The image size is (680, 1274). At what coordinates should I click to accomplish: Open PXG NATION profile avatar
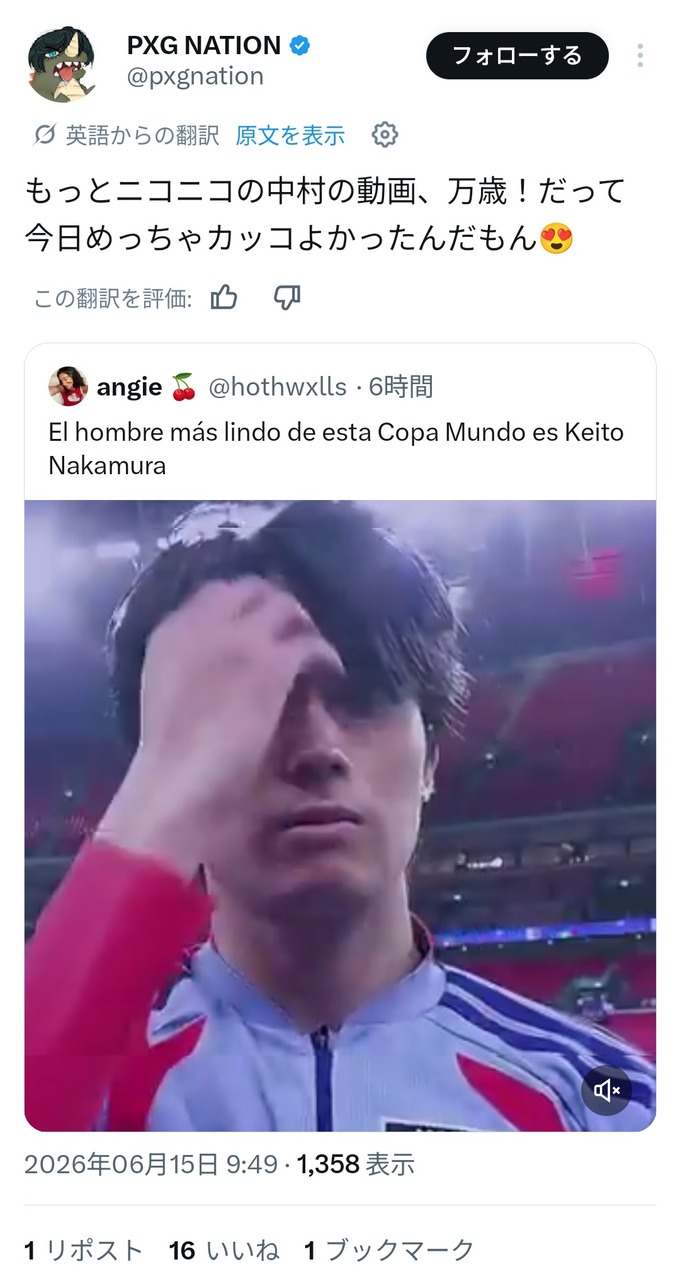(61, 64)
